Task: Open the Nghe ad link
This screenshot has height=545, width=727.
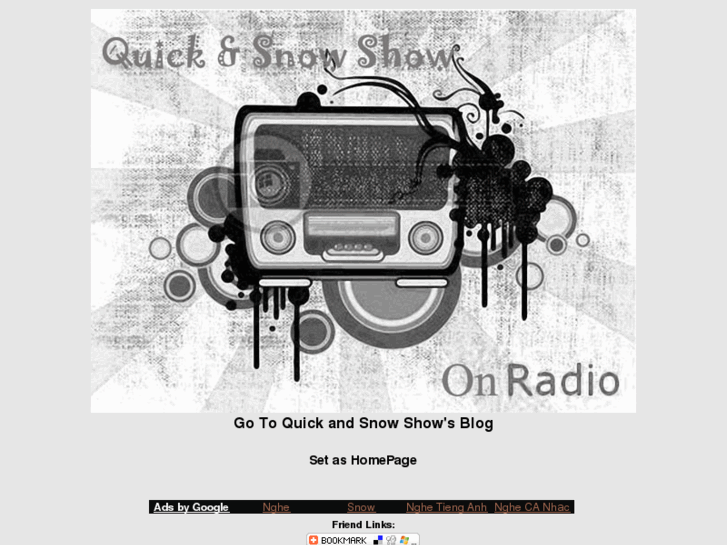Action: (276, 507)
